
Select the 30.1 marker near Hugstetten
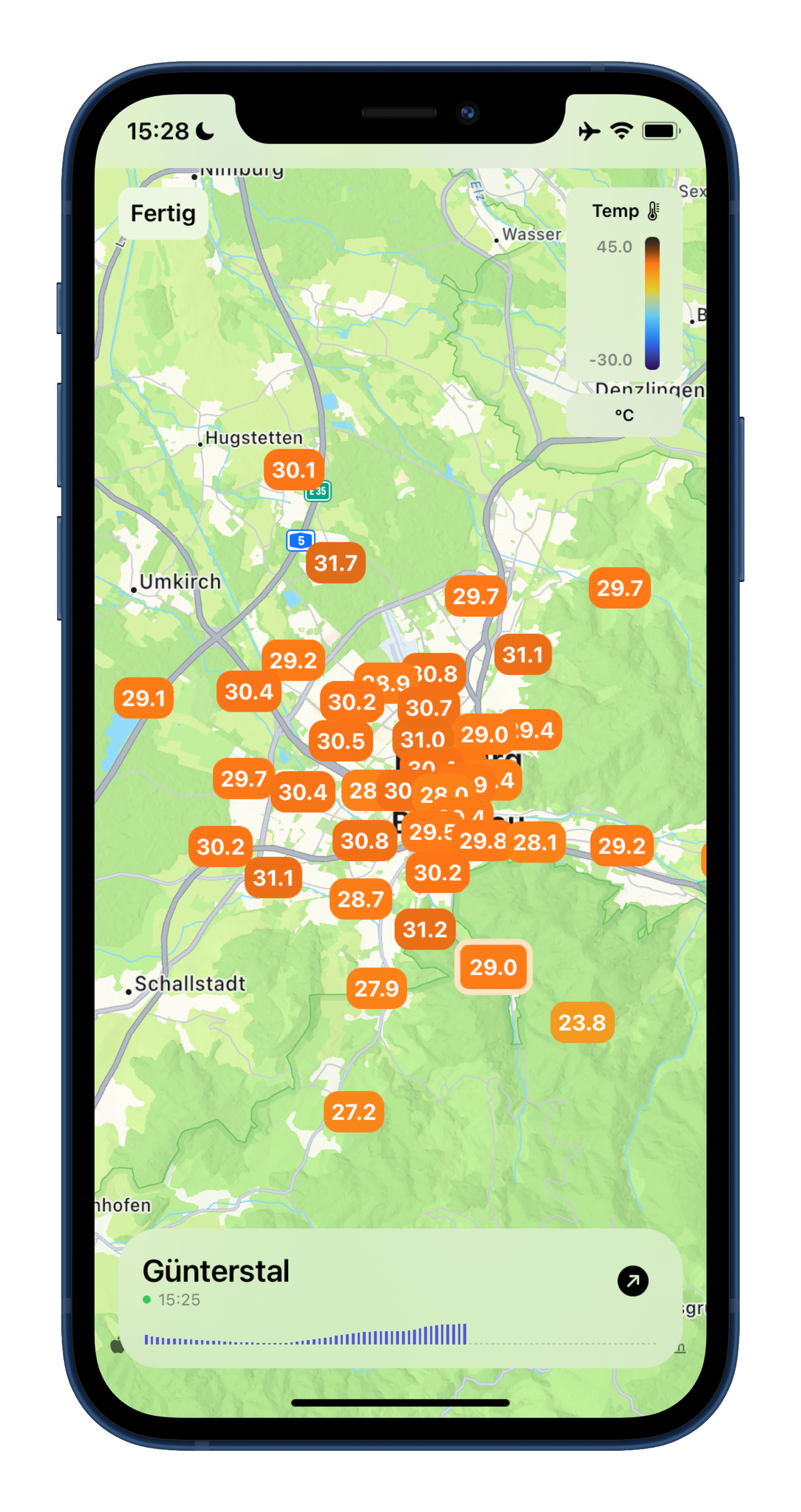point(293,470)
